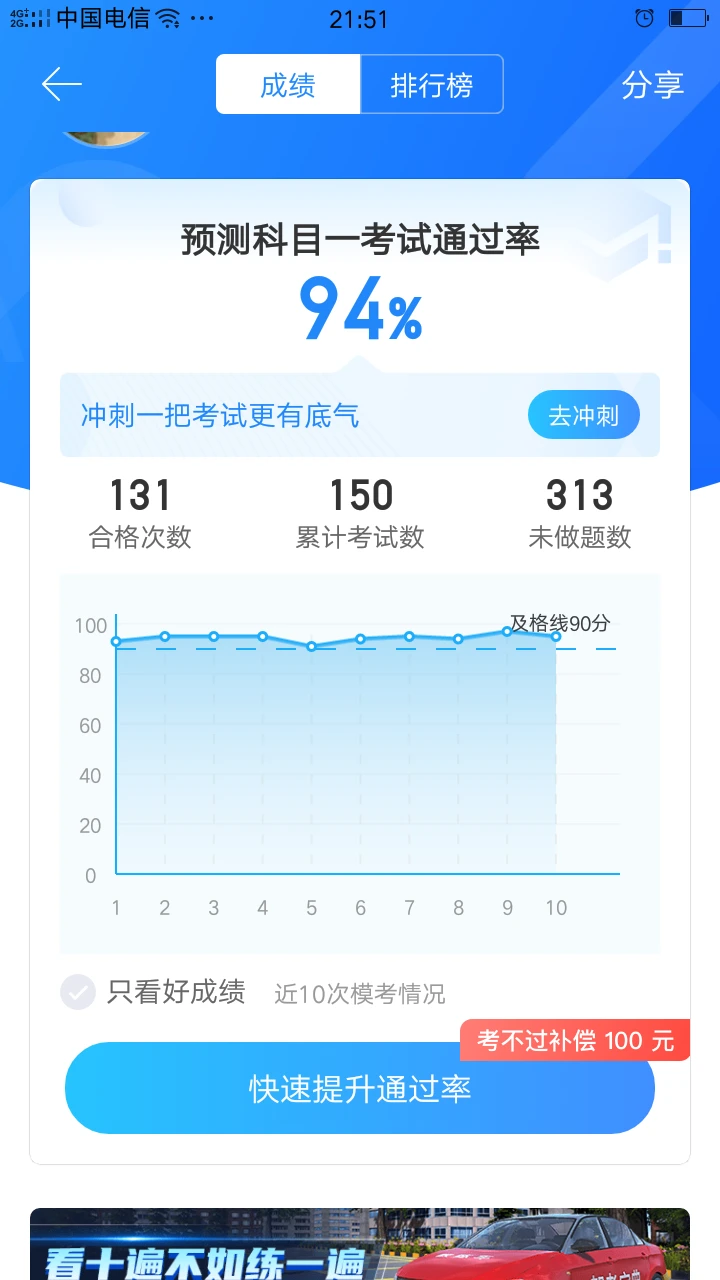Screen dimensions: 720x1280
Task: Tap 快速提升通过率 button
Action: tap(360, 1088)
